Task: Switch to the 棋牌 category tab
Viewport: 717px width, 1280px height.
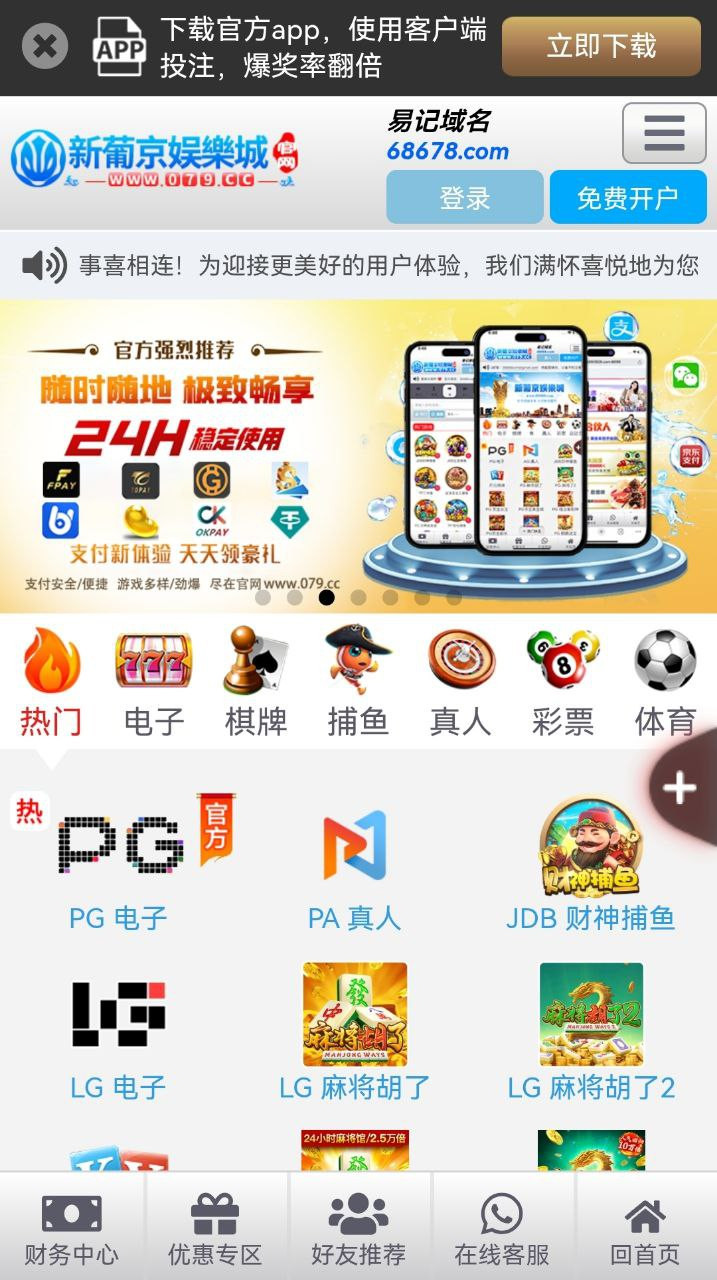Action: point(256,681)
